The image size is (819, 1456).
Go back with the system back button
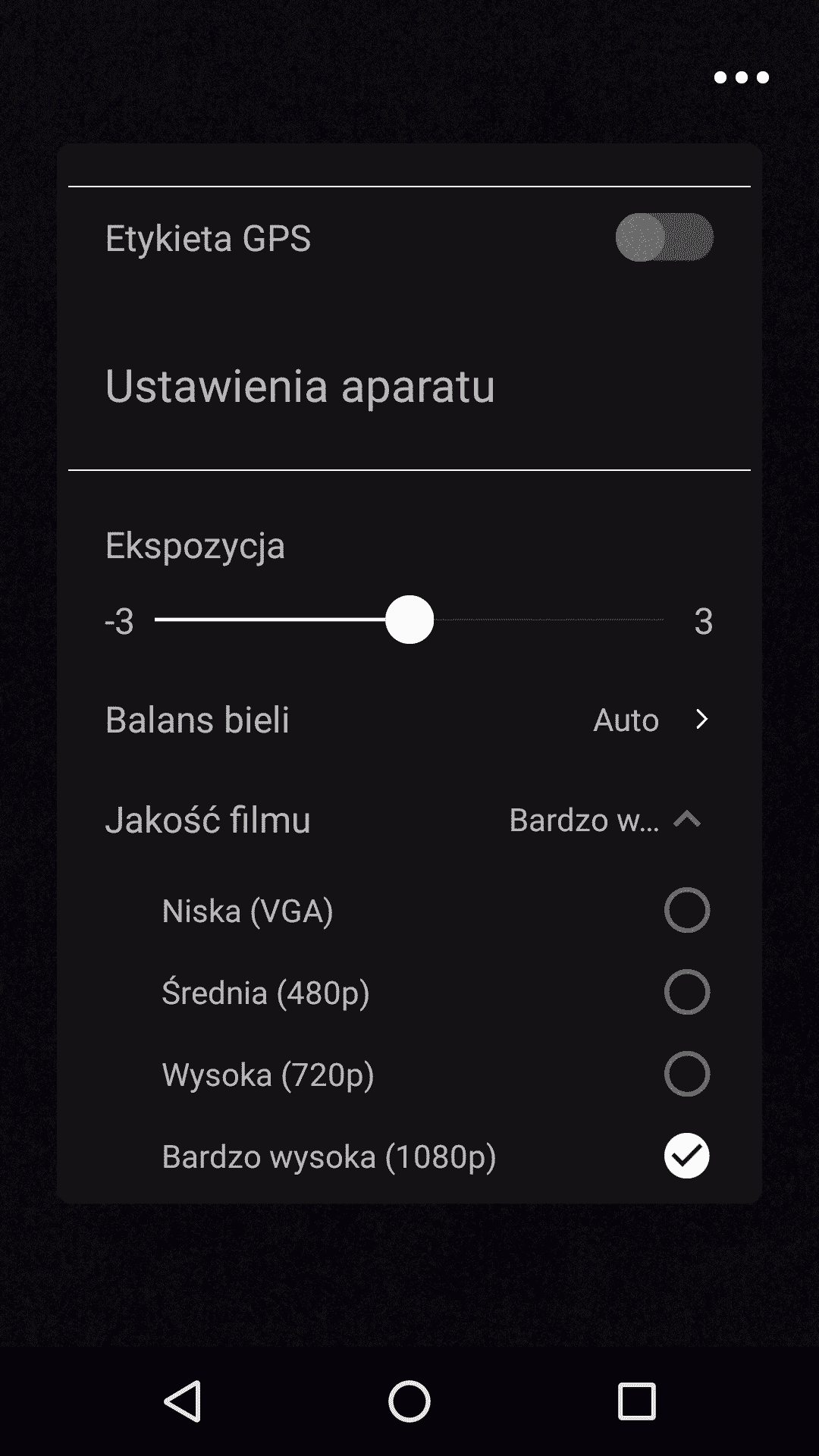point(183,1401)
